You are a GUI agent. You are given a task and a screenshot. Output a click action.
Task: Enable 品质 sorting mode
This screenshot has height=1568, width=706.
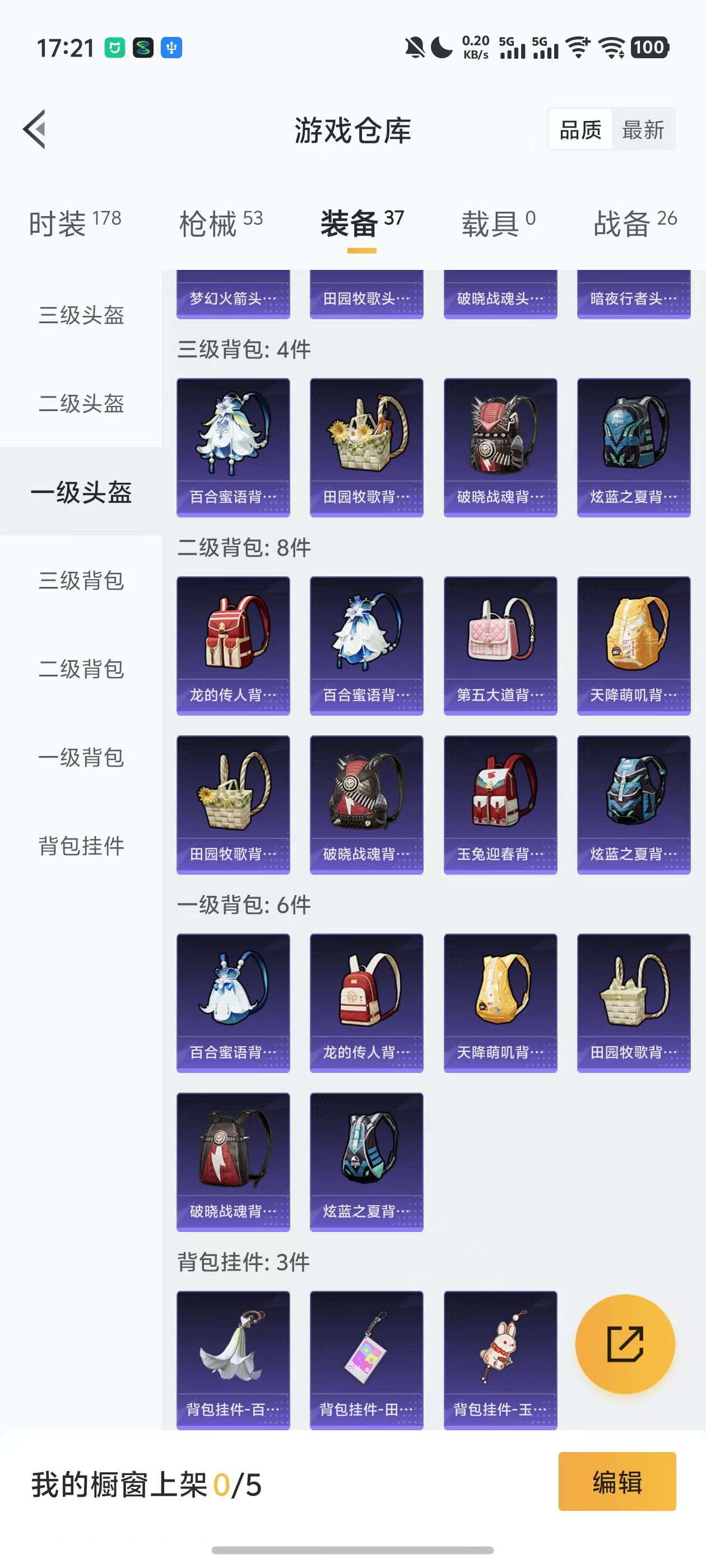coord(581,129)
